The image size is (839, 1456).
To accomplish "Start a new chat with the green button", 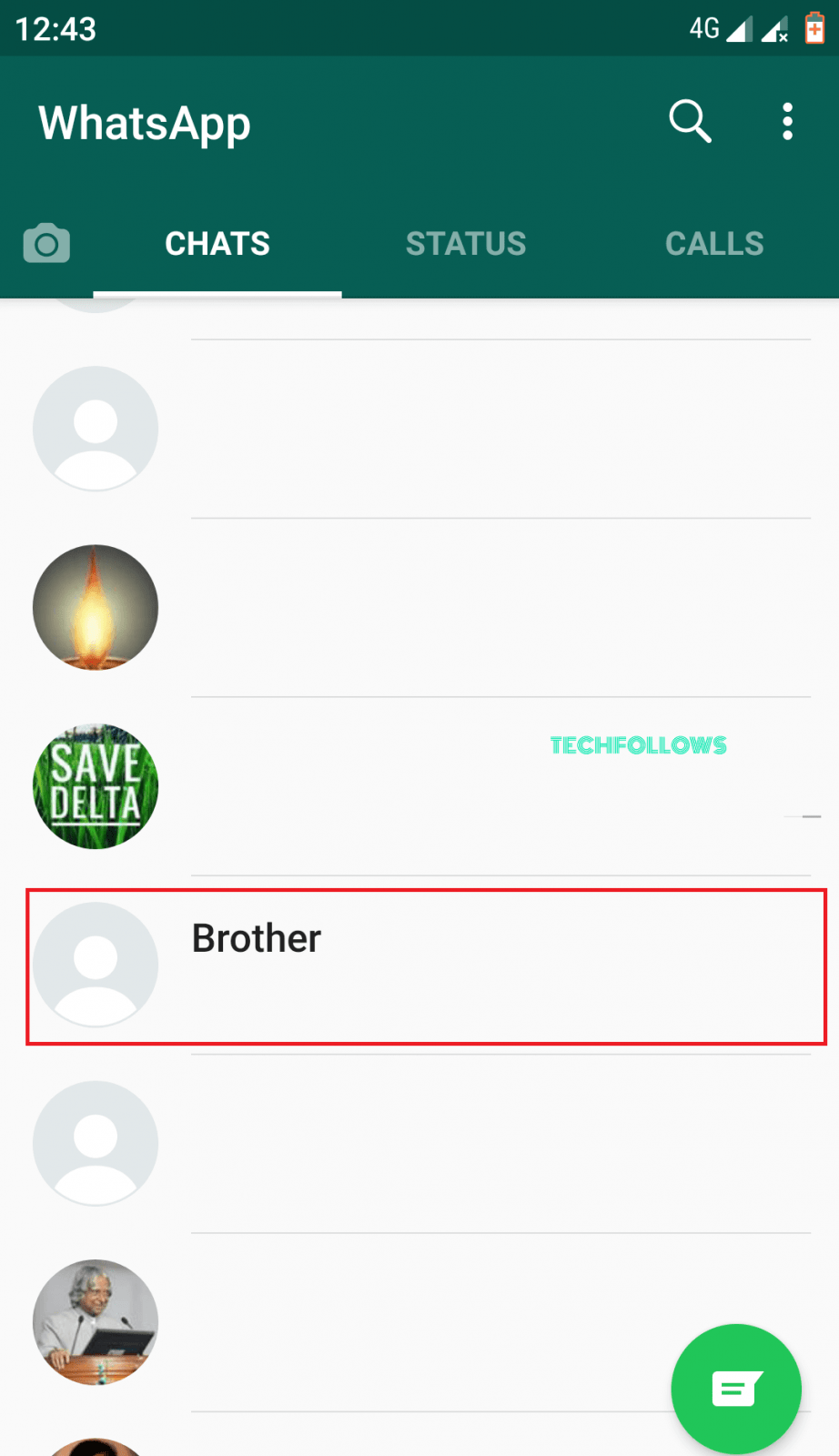I will pyautogui.click(x=736, y=1389).
